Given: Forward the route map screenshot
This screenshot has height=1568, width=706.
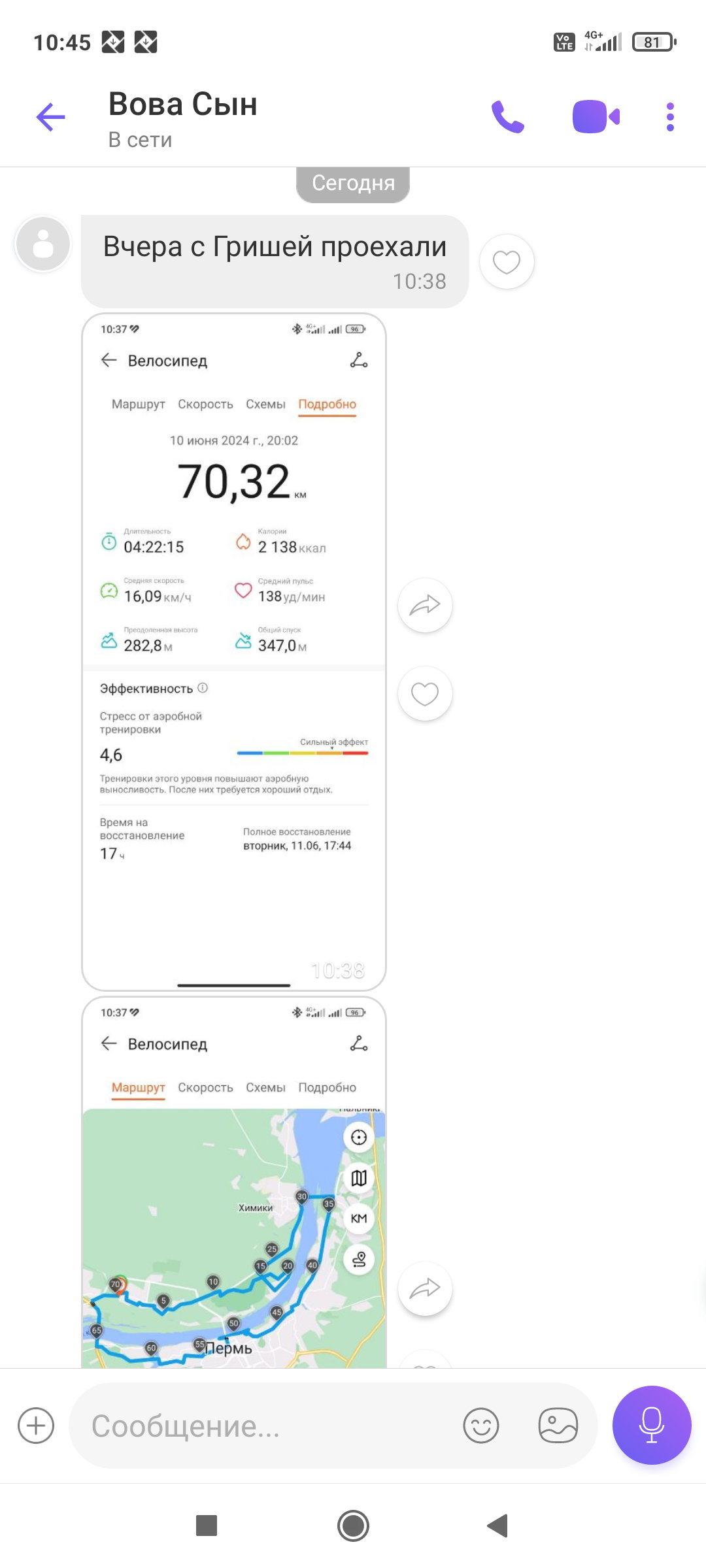Looking at the screenshot, I should point(425,1288).
